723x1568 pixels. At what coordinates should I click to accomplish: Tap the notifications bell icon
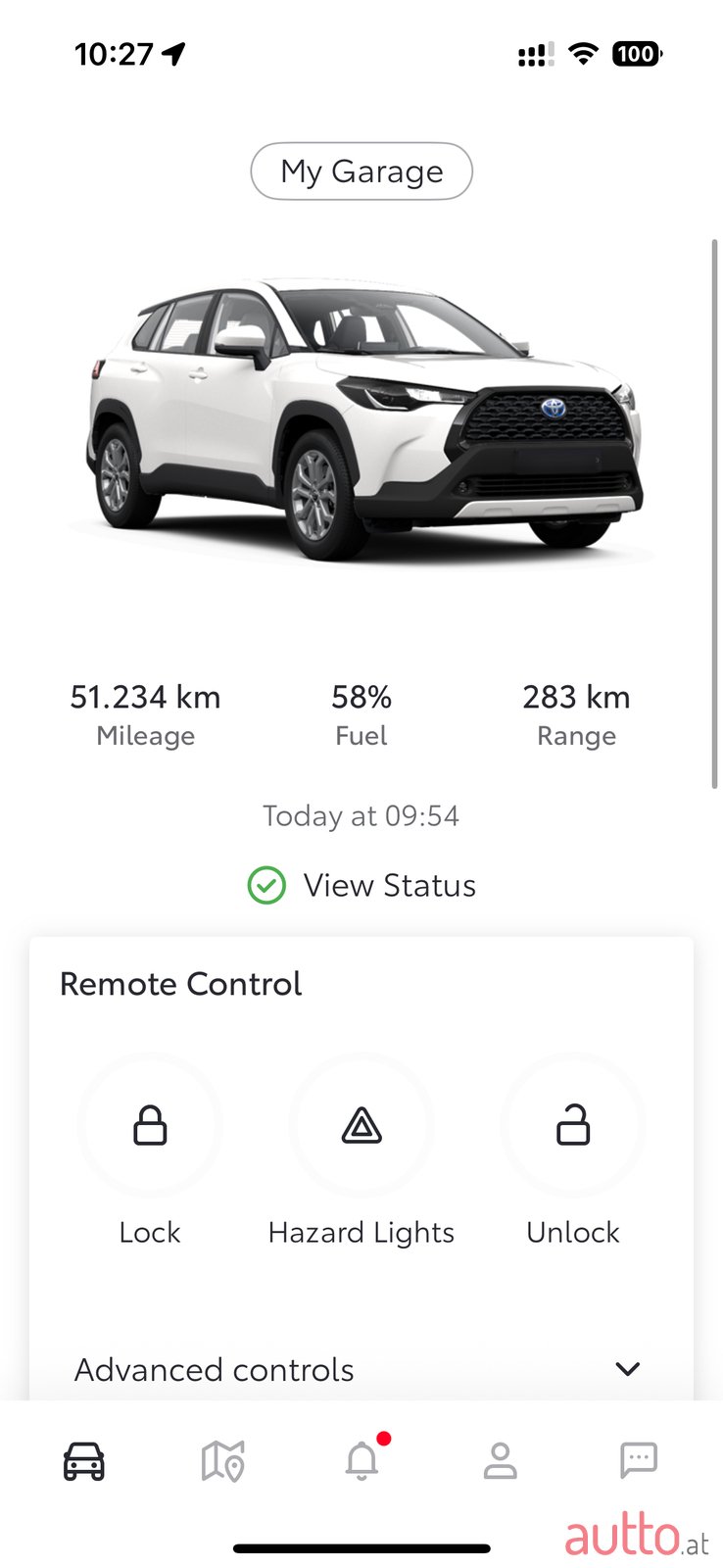click(x=361, y=1462)
